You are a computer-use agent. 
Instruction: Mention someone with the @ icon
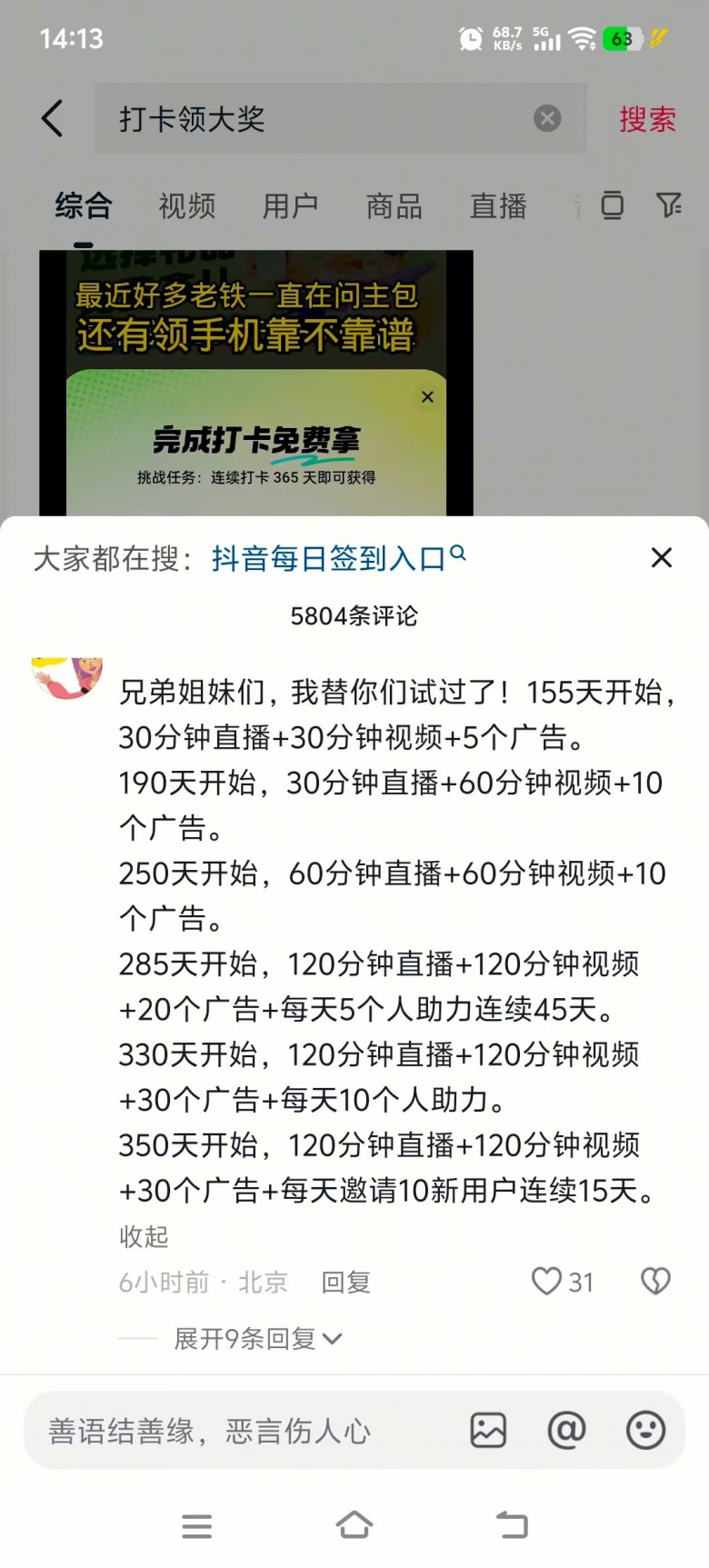pos(566,1431)
